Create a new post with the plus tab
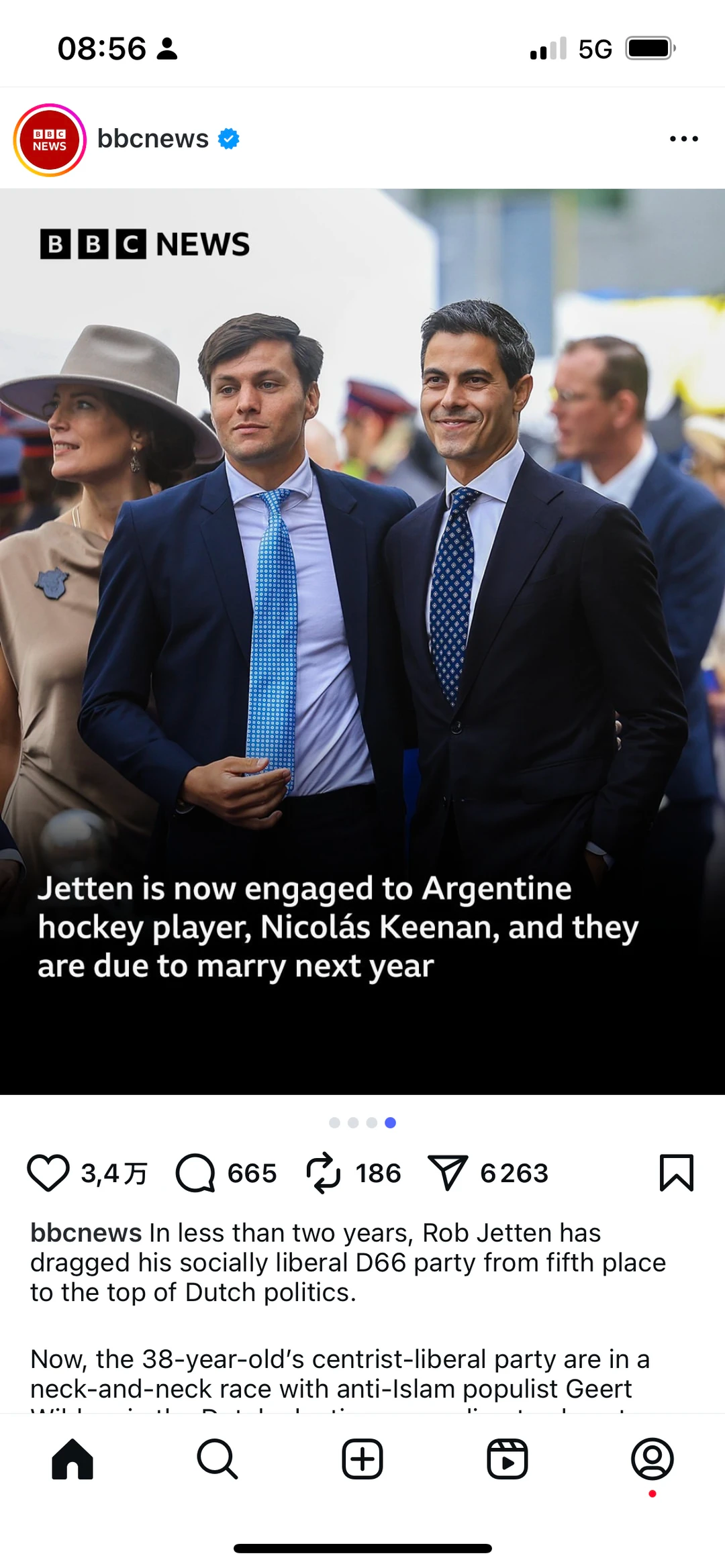This screenshot has width=725, height=1568. click(x=362, y=1459)
